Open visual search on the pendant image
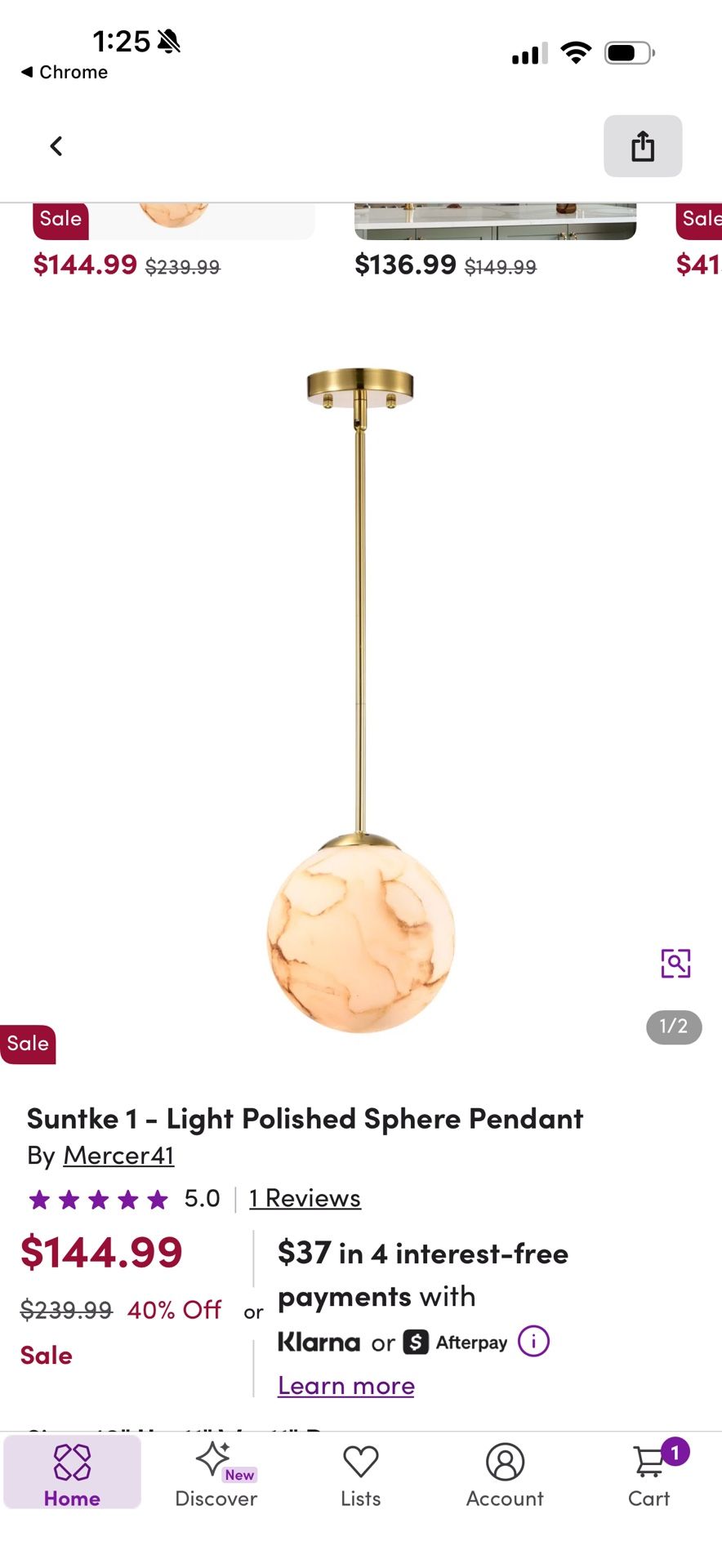This screenshot has height=1568, width=722. pyautogui.click(x=675, y=963)
